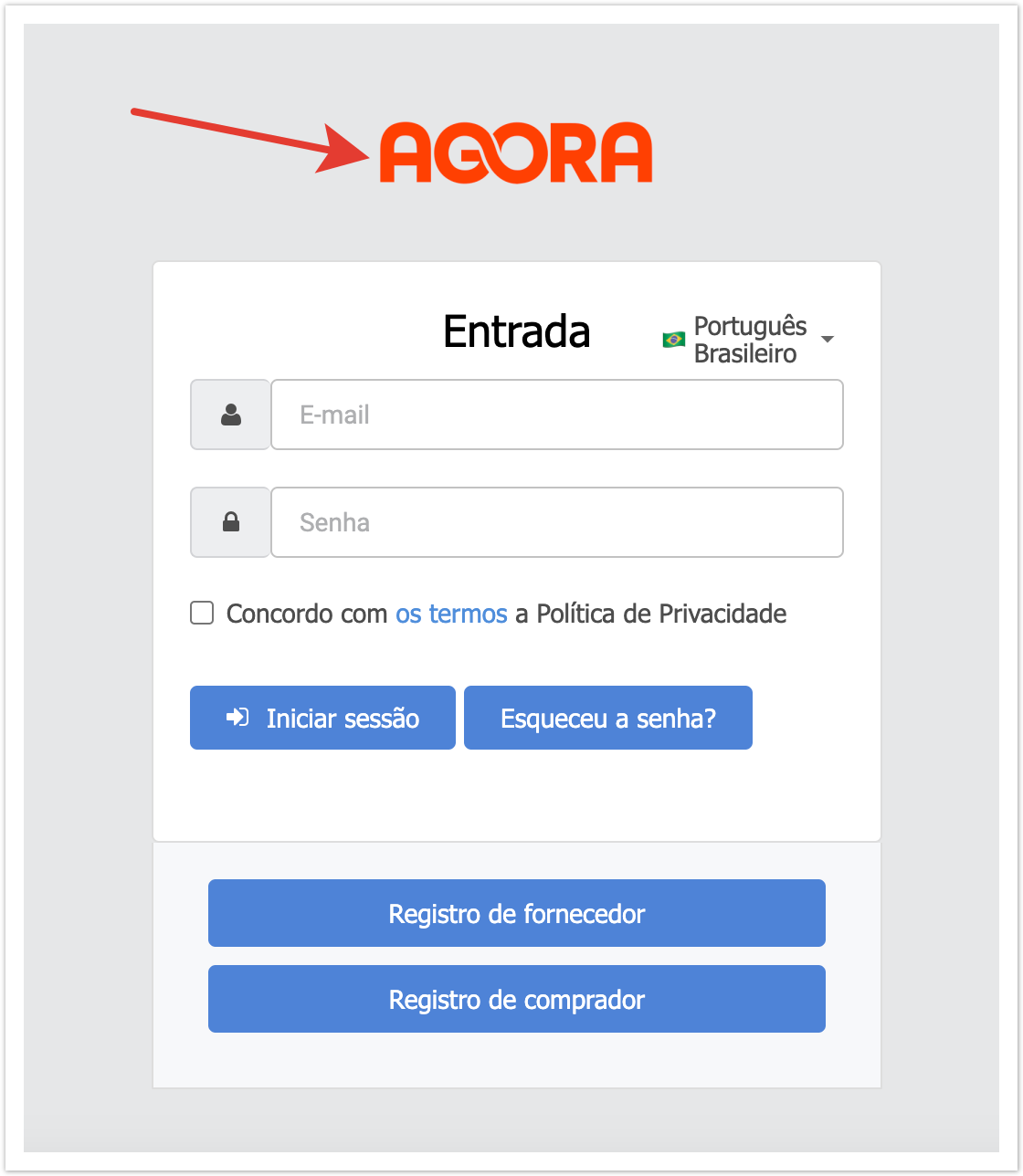Expand the Português Brasileiro language dropdown
The image size is (1023, 1176).
tap(749, 340)
